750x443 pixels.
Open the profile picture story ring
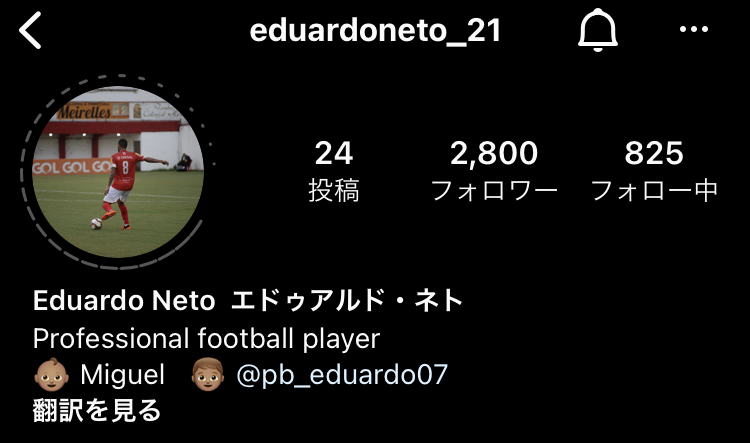pos(118,170)
